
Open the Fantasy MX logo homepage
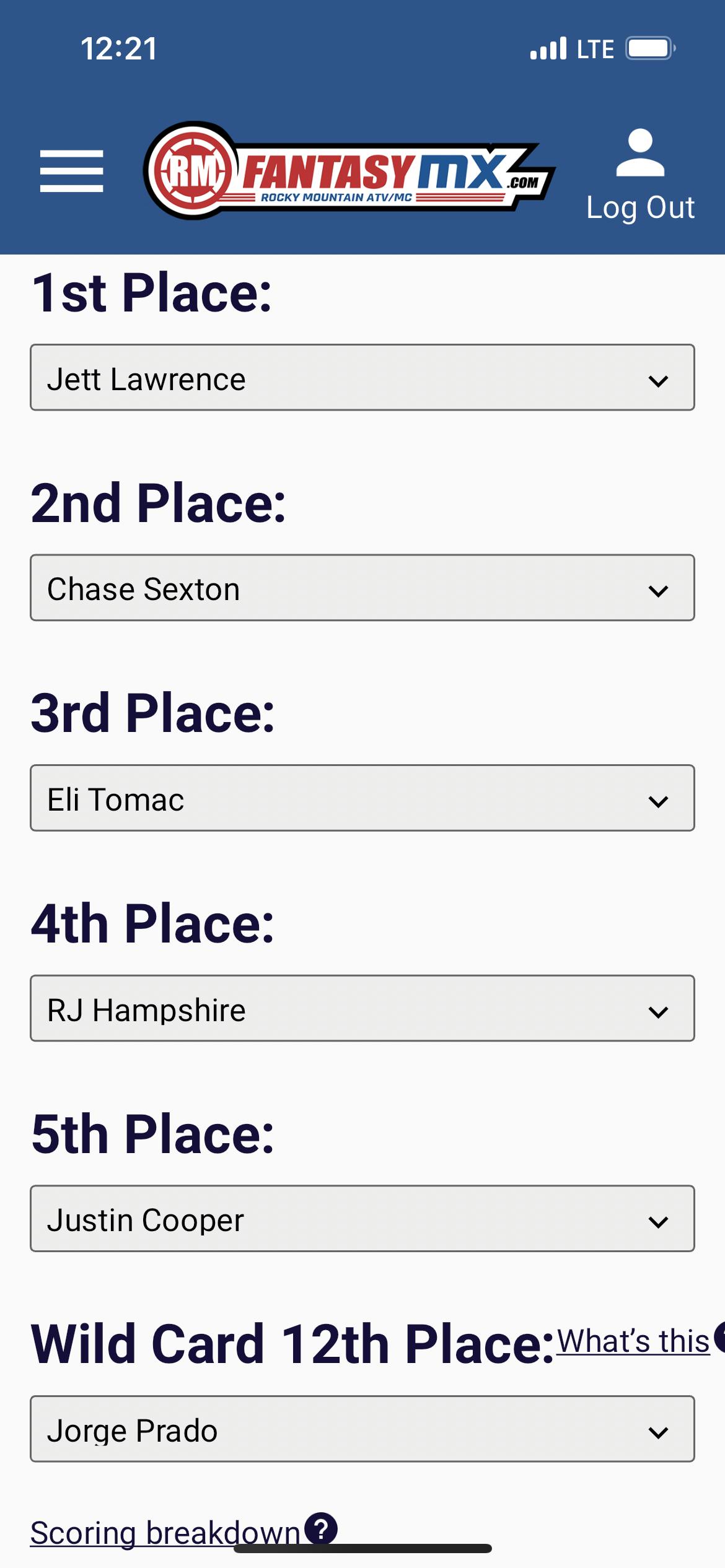pos(349,171)
